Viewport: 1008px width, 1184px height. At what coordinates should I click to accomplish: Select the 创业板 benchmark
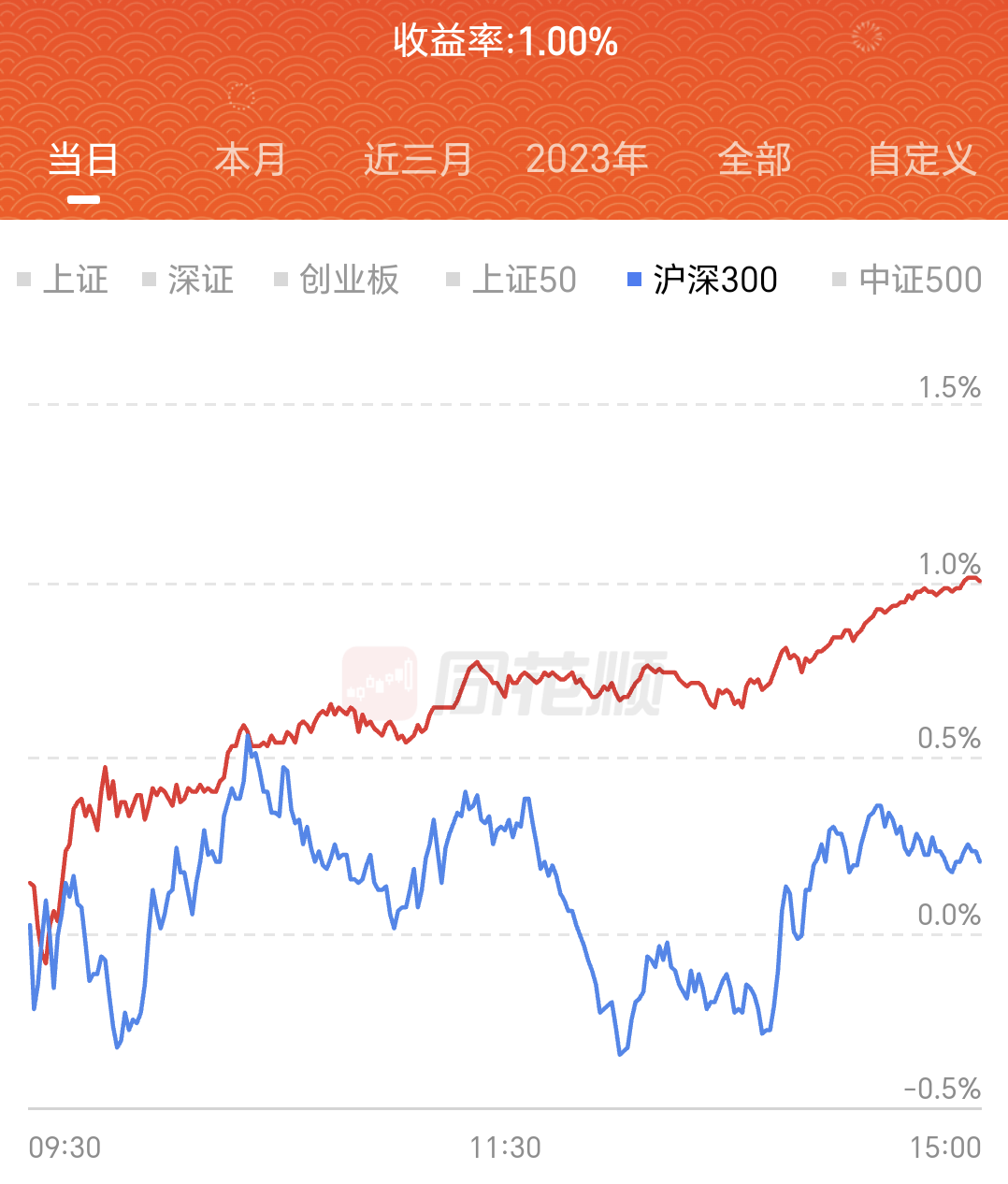(337, 280)
